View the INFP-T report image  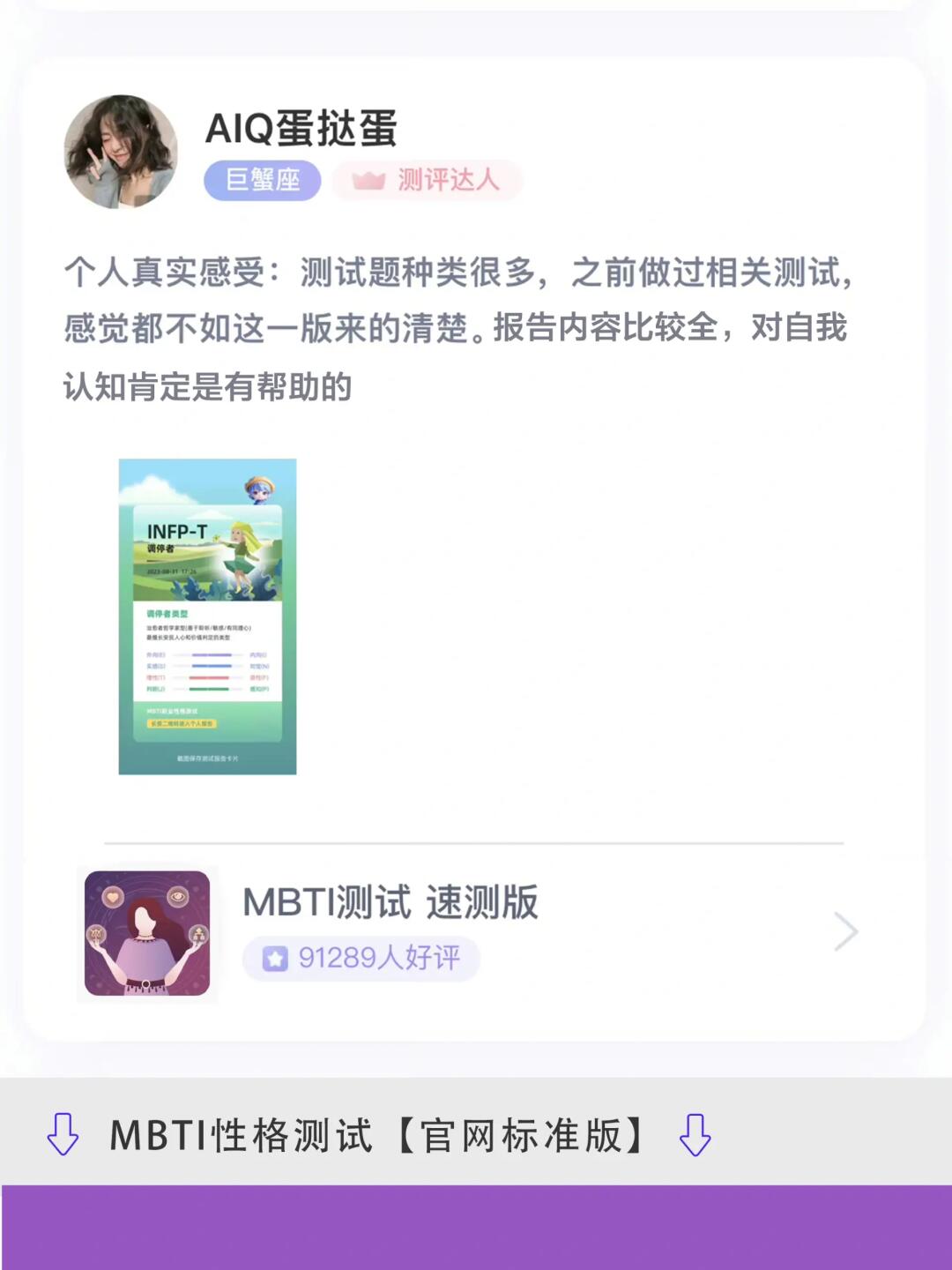[208, 616]
